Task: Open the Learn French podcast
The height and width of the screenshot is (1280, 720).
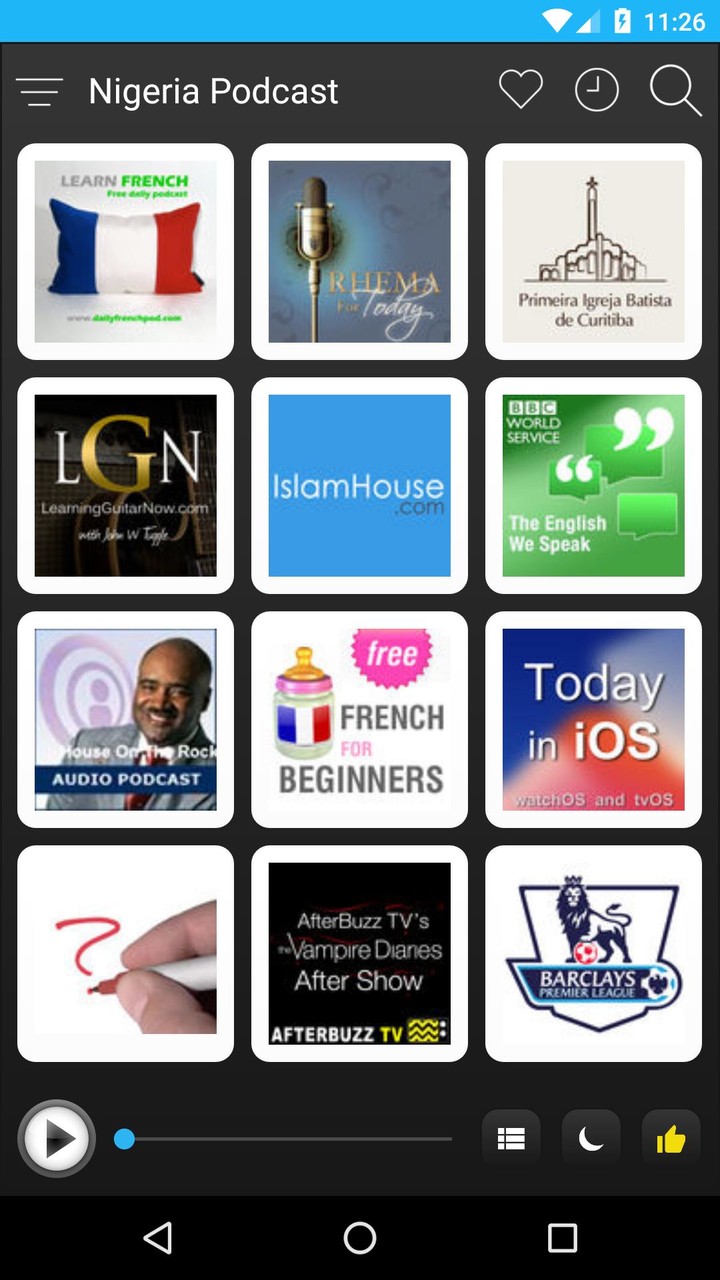Action: click(125, 251)
